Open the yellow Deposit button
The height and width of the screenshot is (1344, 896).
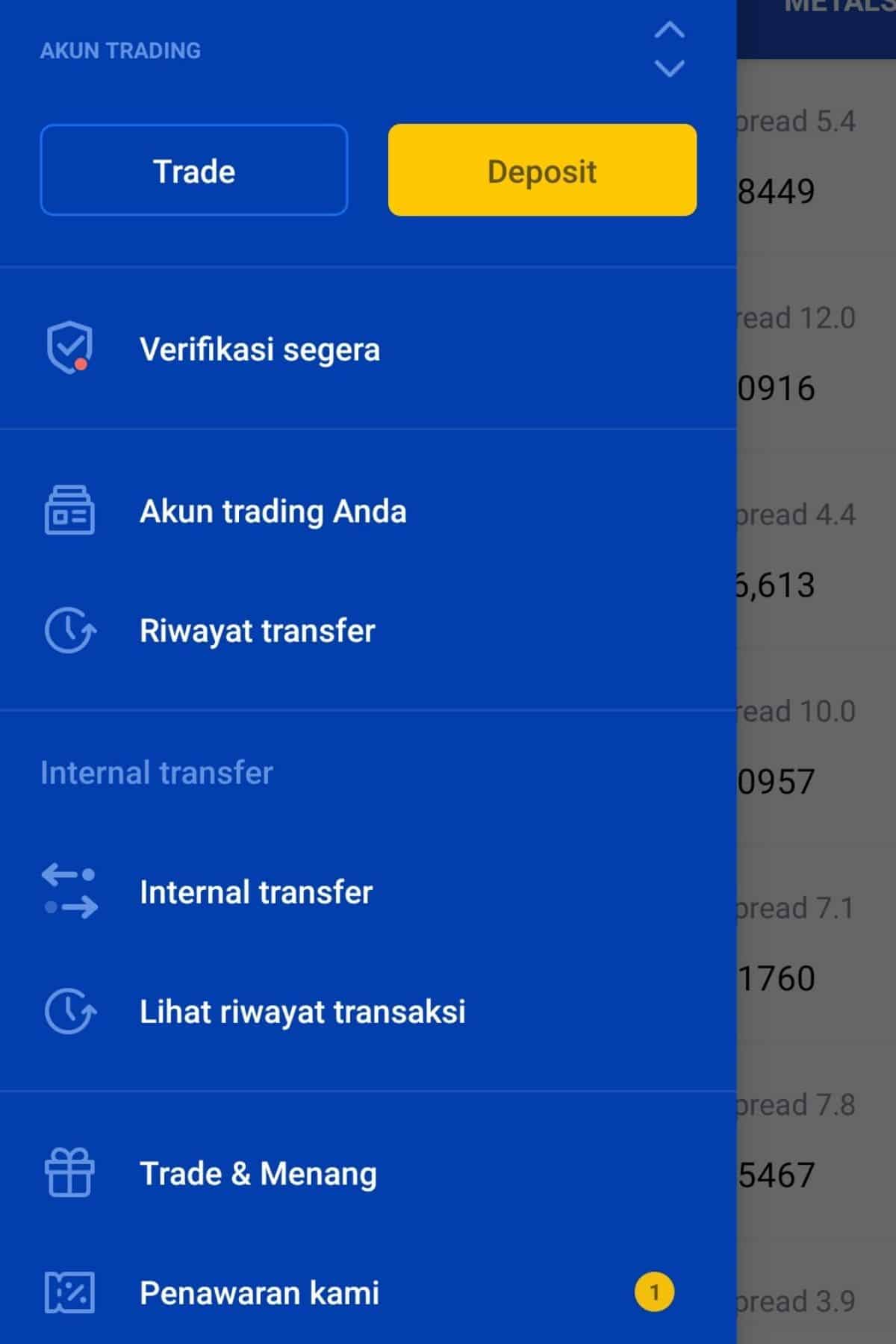click(x=542, y=170)
